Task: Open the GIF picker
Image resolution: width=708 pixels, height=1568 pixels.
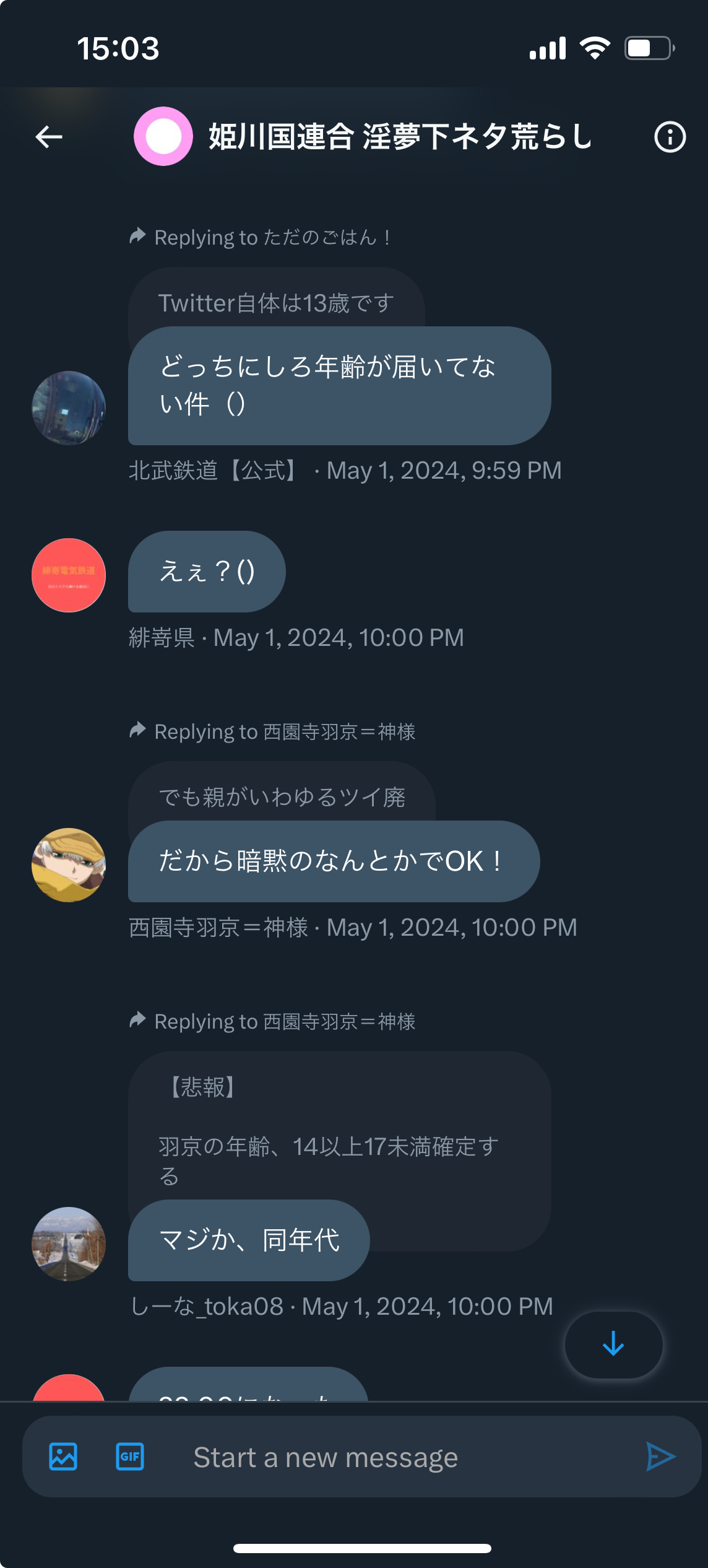Action: tap(130, 1457)
